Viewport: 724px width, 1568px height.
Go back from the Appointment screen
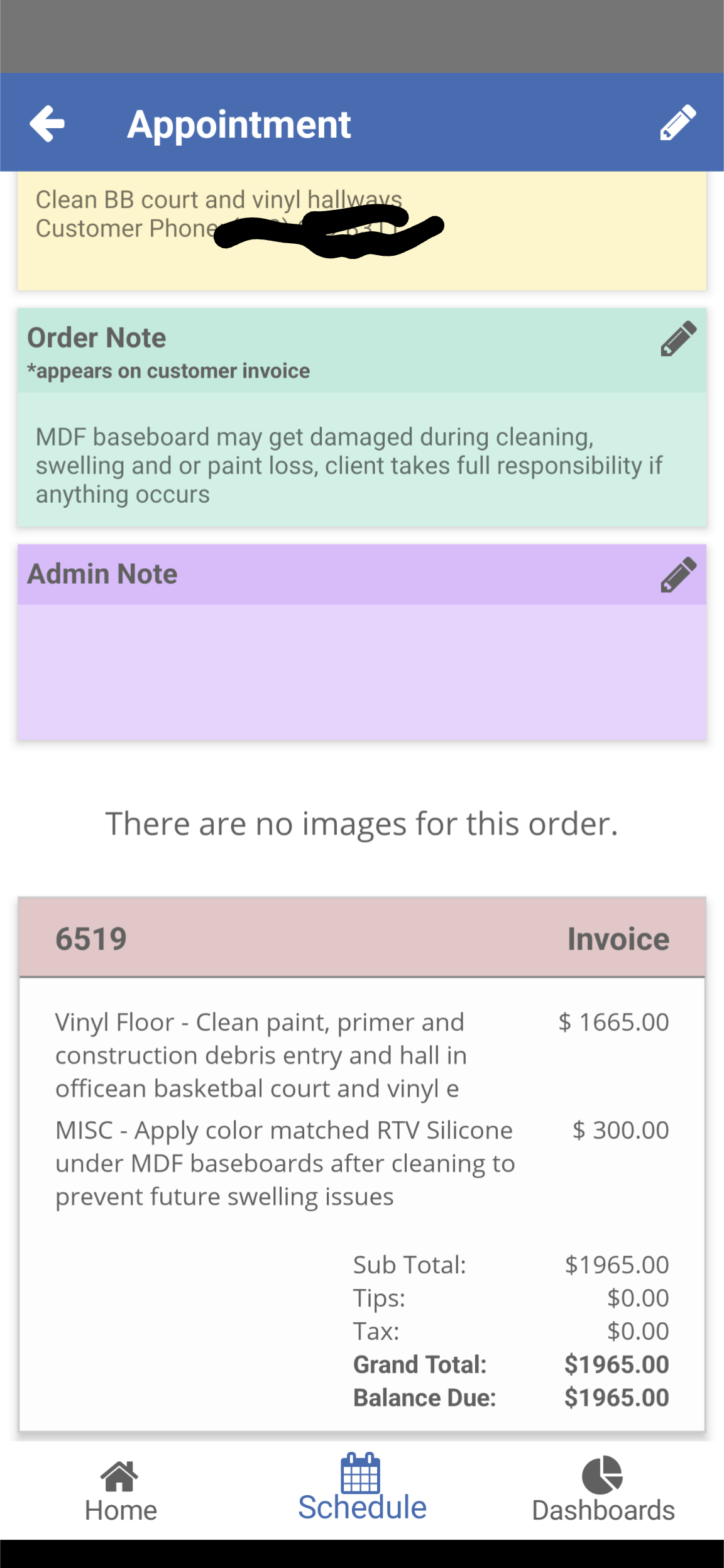pos(48,124)
